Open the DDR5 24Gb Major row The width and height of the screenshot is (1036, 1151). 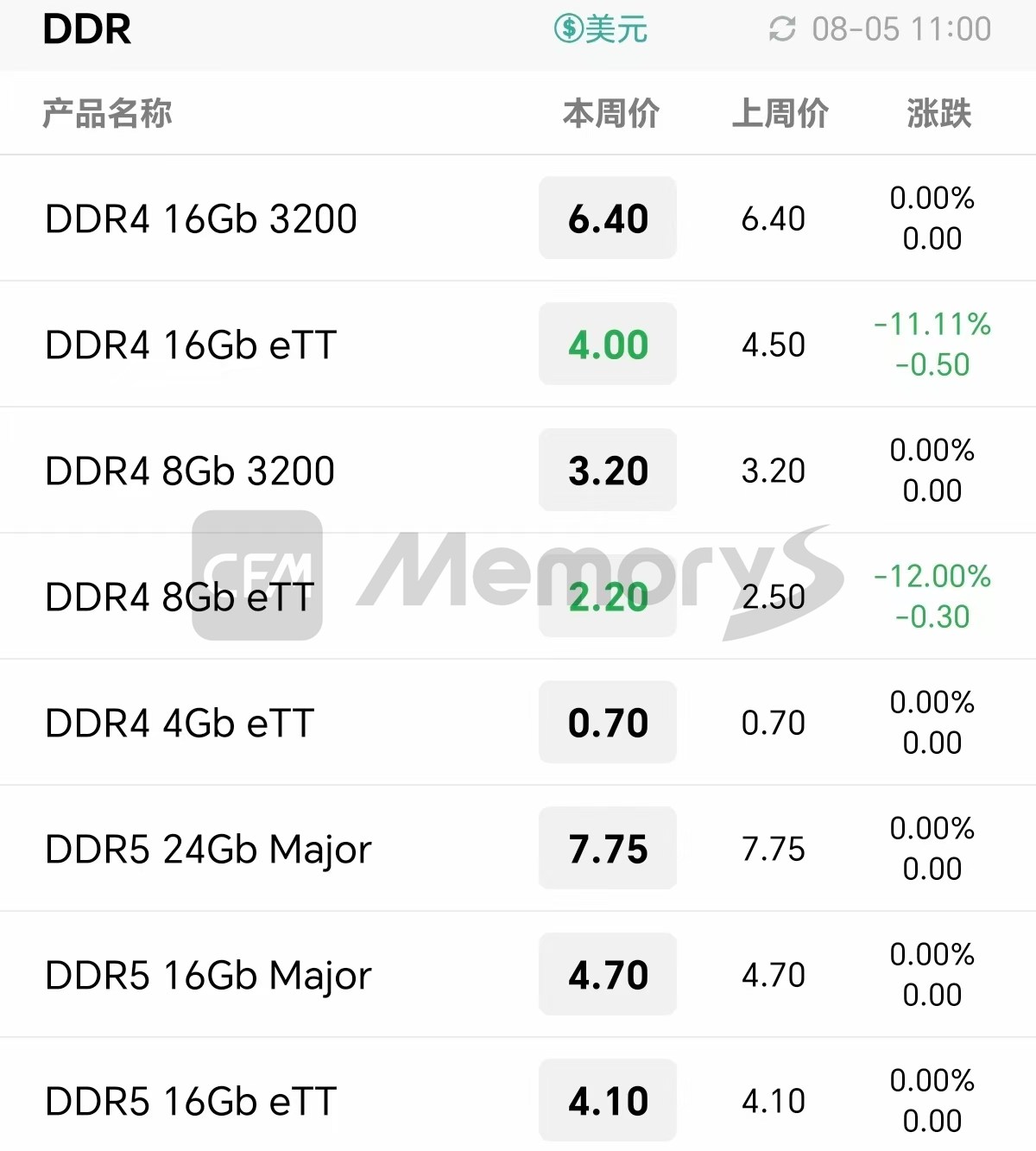[208, 849]
